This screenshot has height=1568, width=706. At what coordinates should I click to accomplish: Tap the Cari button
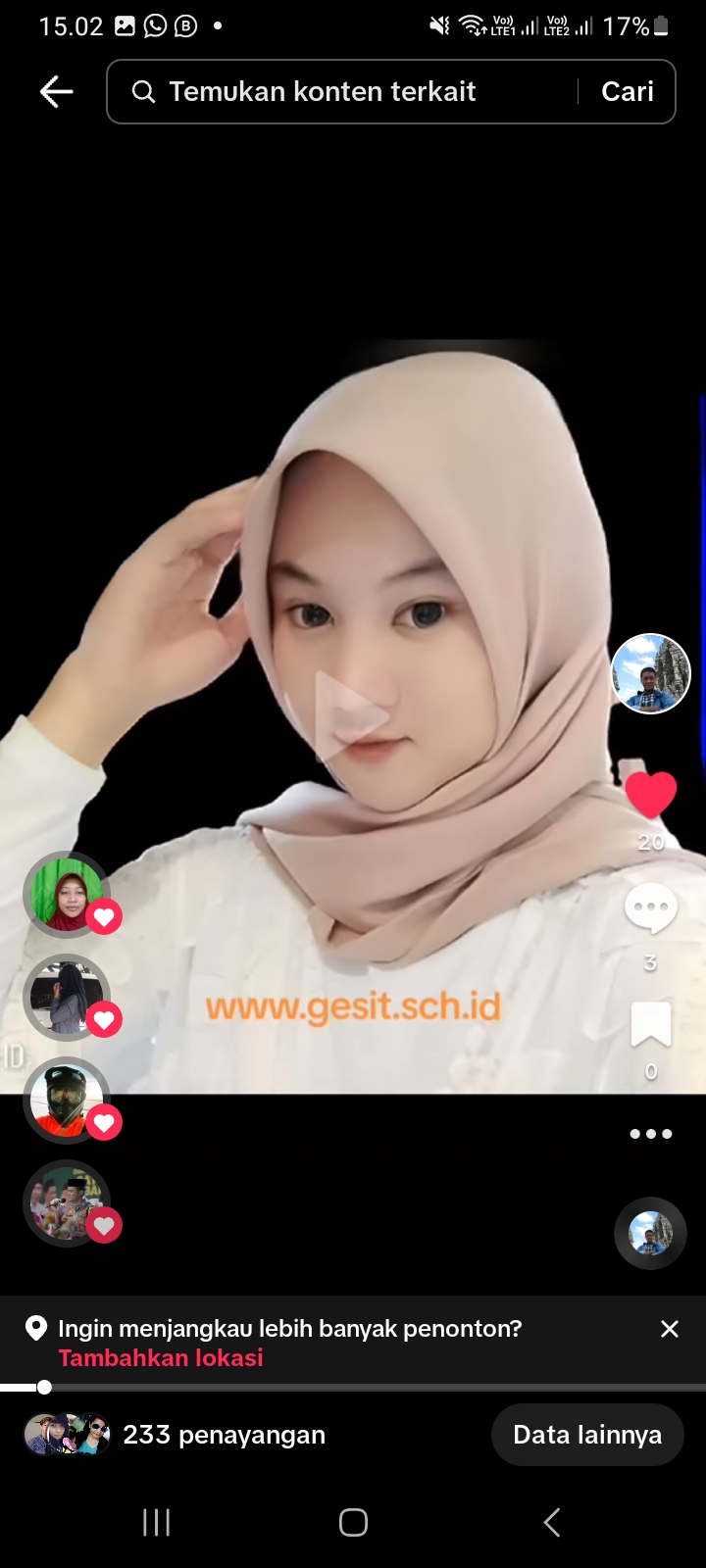tap(627, 91)
